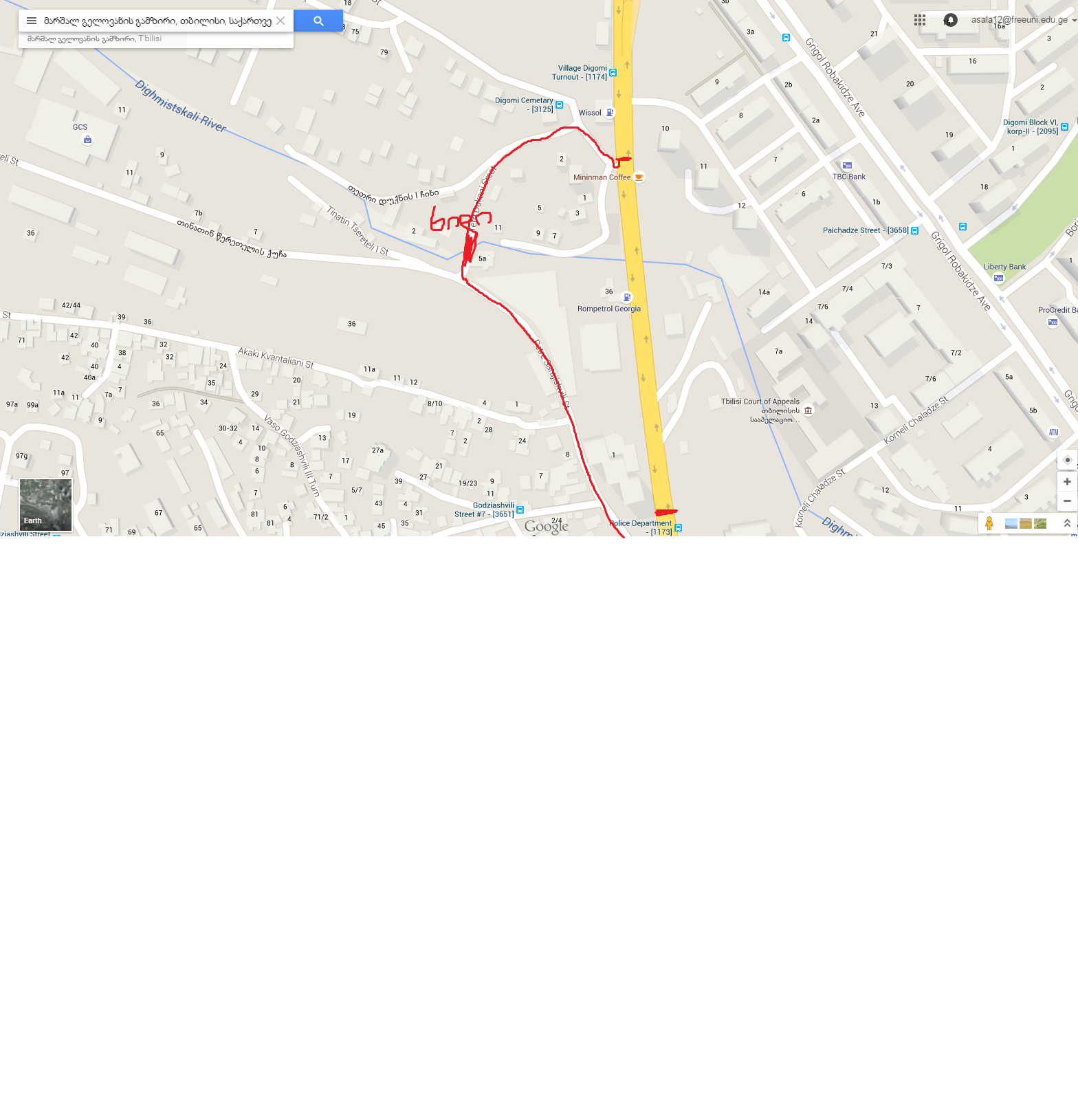Tap the Wissol gas station marker

[x=610, y=112]
